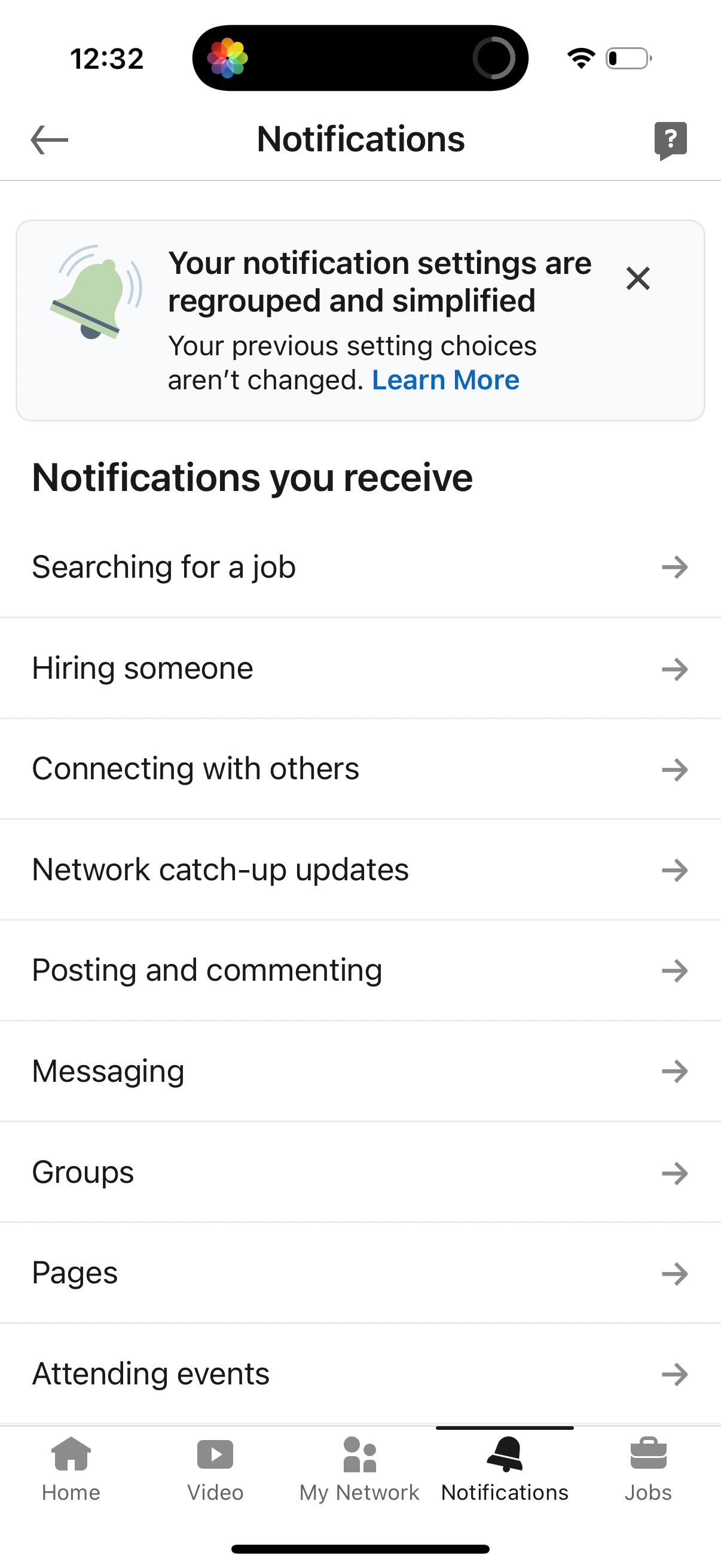Open Posting and commenting settings
Screen dimensions: 721x1568
click(x=360, y=969)
